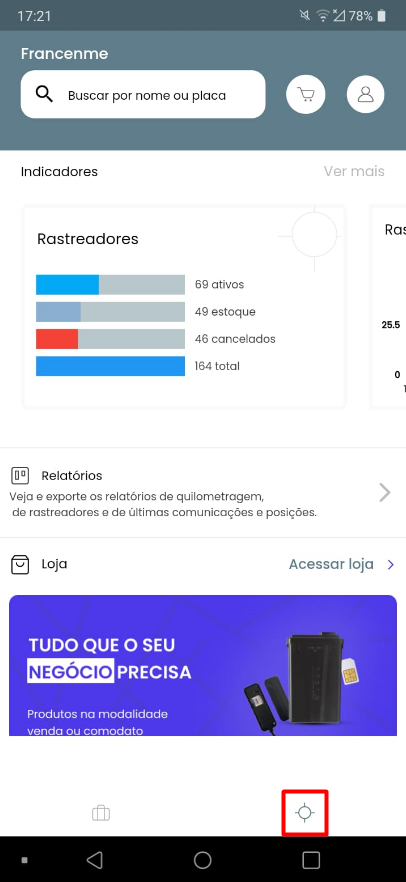Go back with the system back button

94,859
